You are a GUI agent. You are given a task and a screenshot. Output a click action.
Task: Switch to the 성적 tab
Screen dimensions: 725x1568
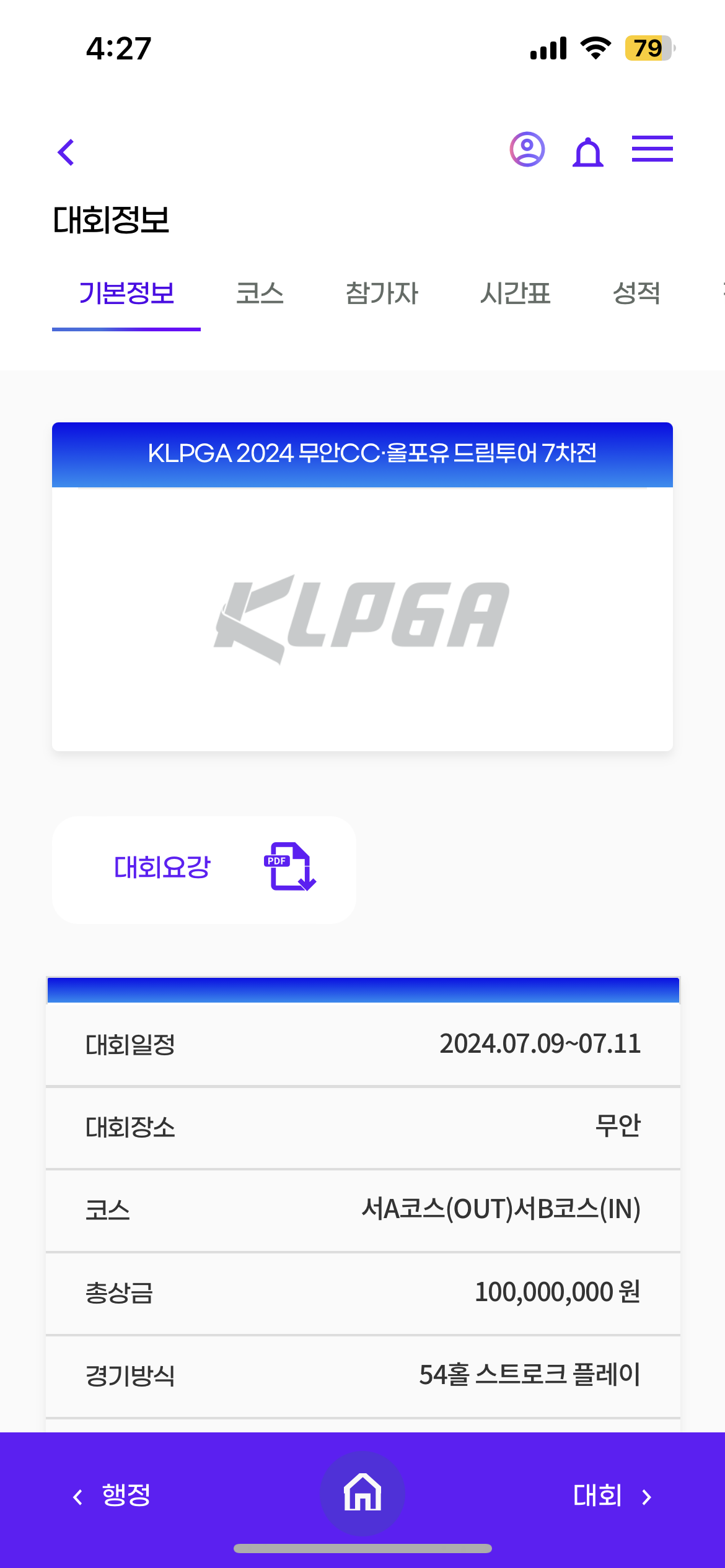(x=636, y=294)
